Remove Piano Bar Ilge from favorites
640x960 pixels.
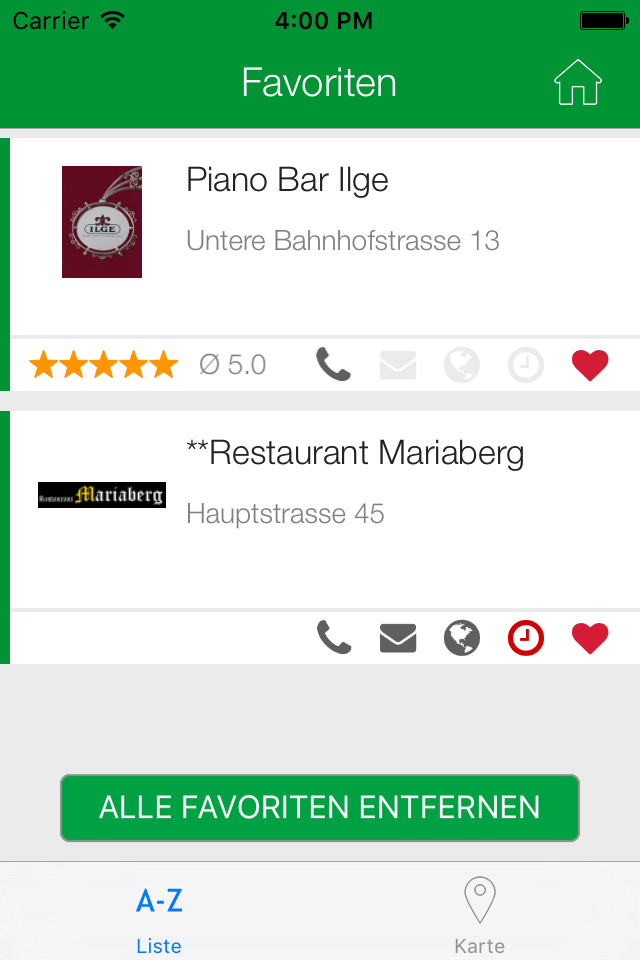(590, 365)
